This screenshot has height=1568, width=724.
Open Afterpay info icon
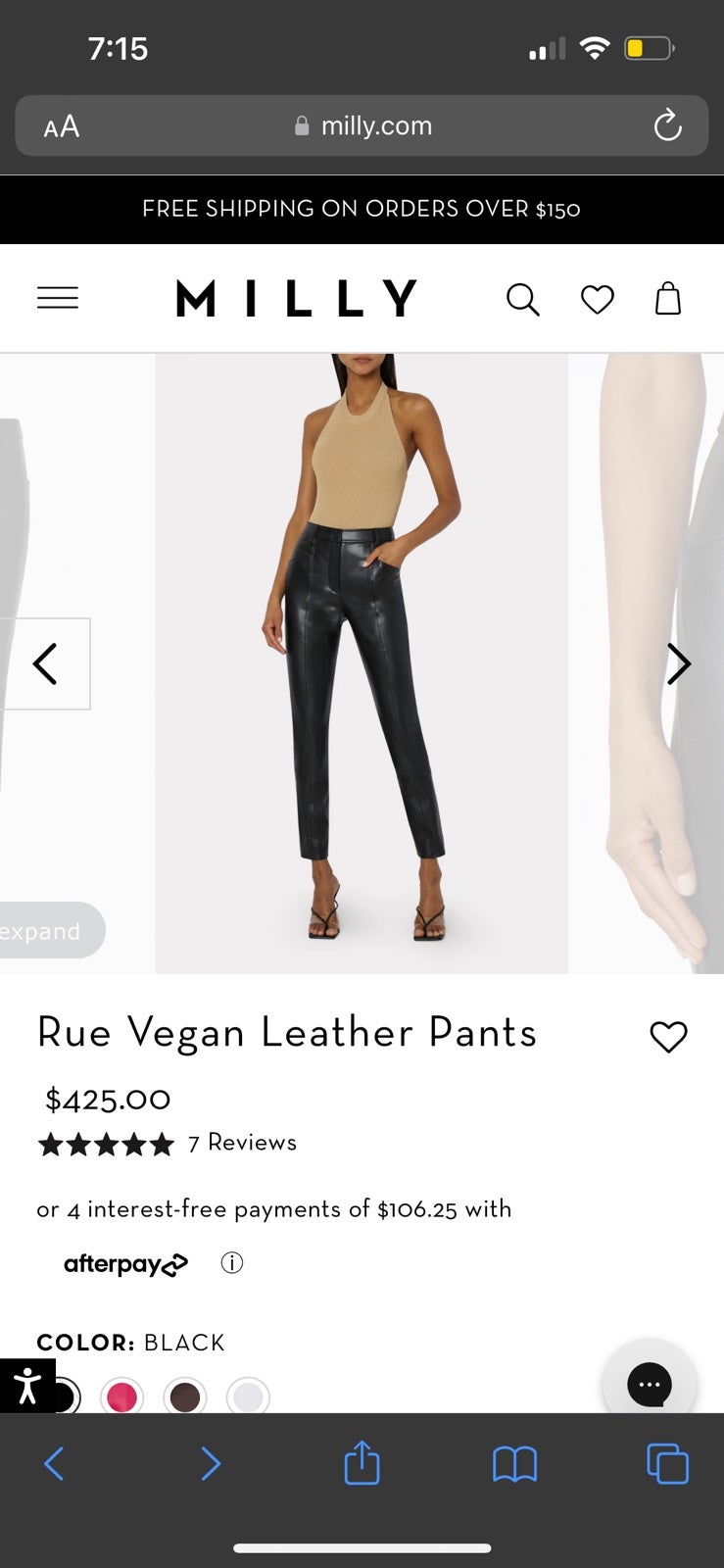[232, 1263]
